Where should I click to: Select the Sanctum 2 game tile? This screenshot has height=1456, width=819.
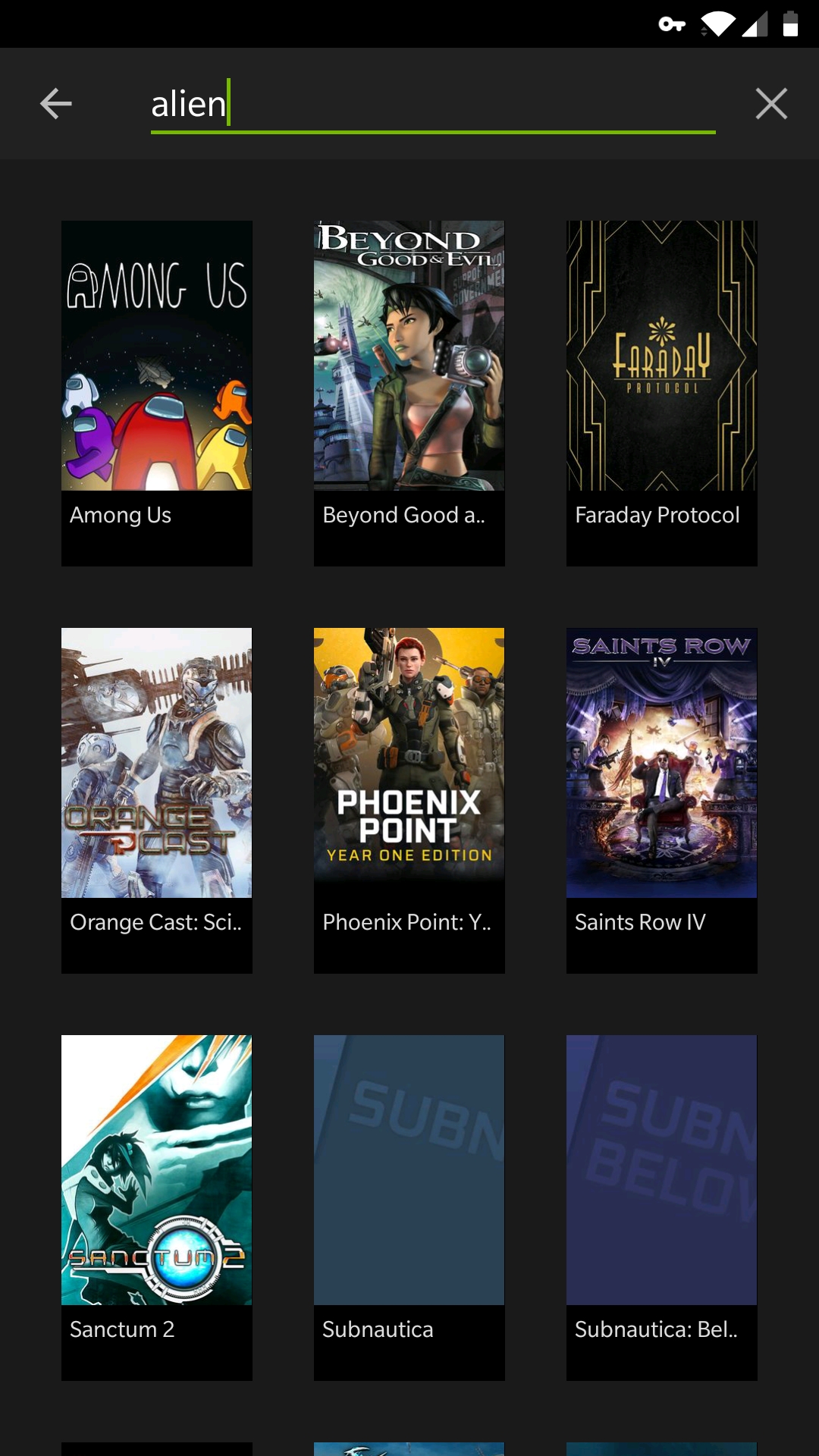tap(157, 1207)
